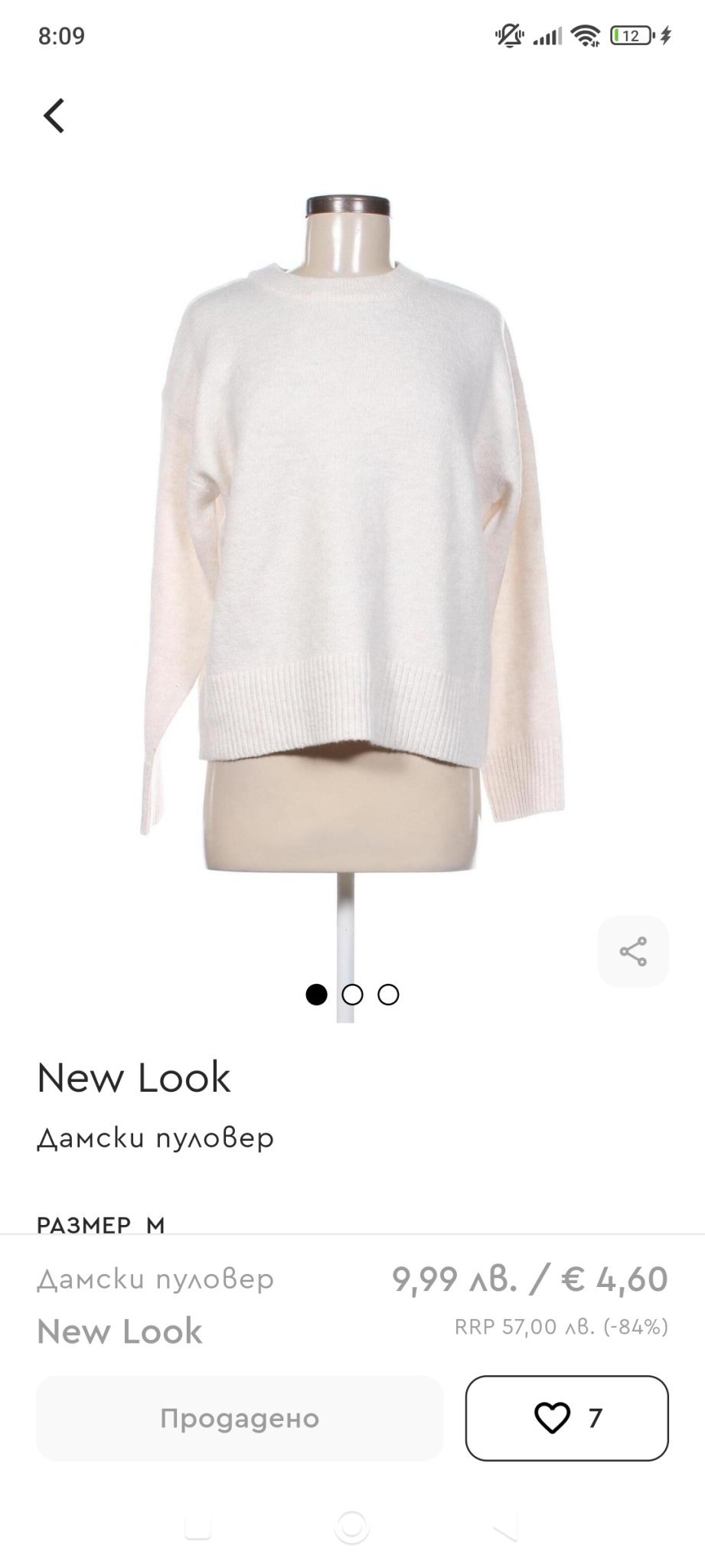Tap the system home button
This screenshot has height=1568, width=705.
point(352,1527)
